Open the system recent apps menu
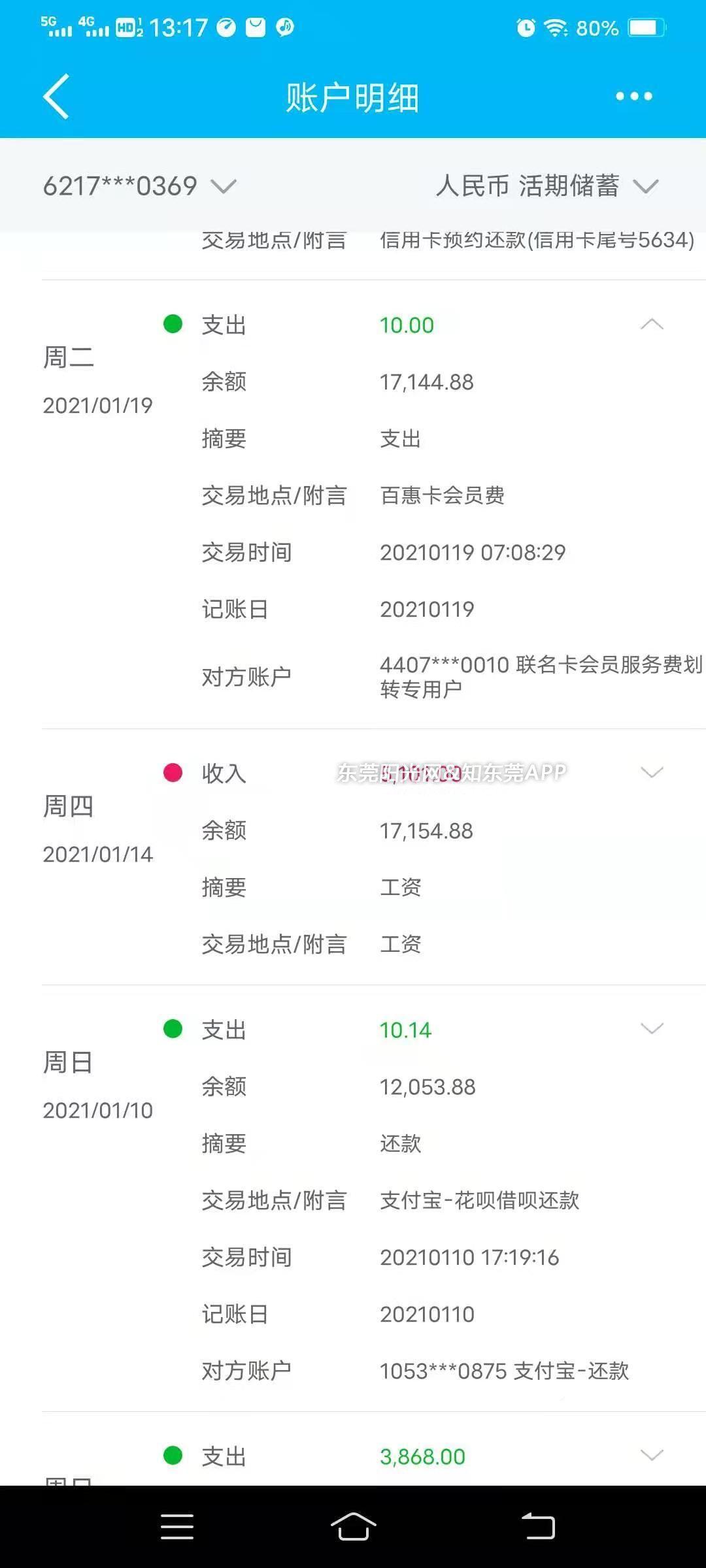 [177, 1527]
